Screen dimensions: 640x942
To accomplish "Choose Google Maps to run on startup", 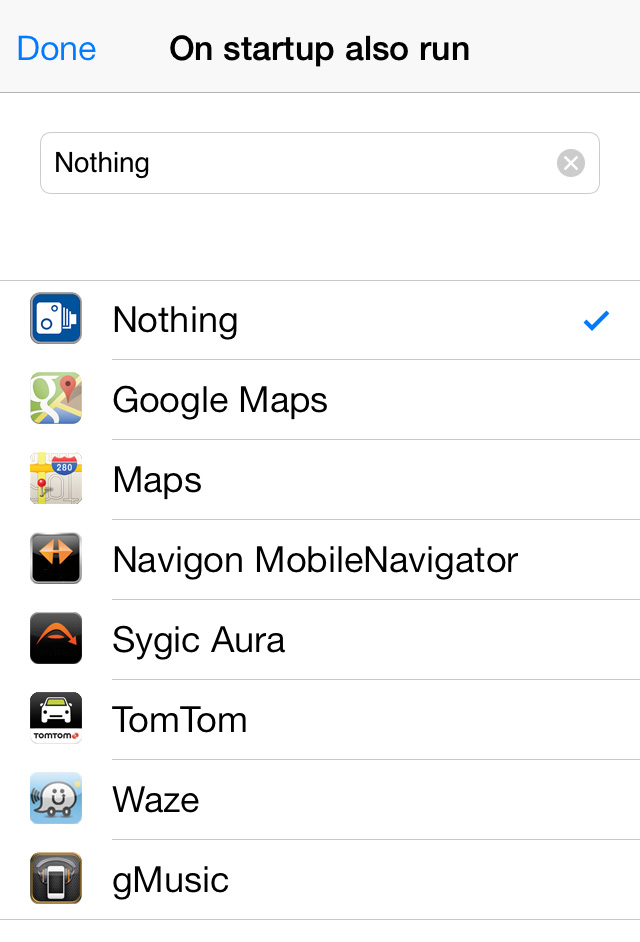I will pos(320,400).
